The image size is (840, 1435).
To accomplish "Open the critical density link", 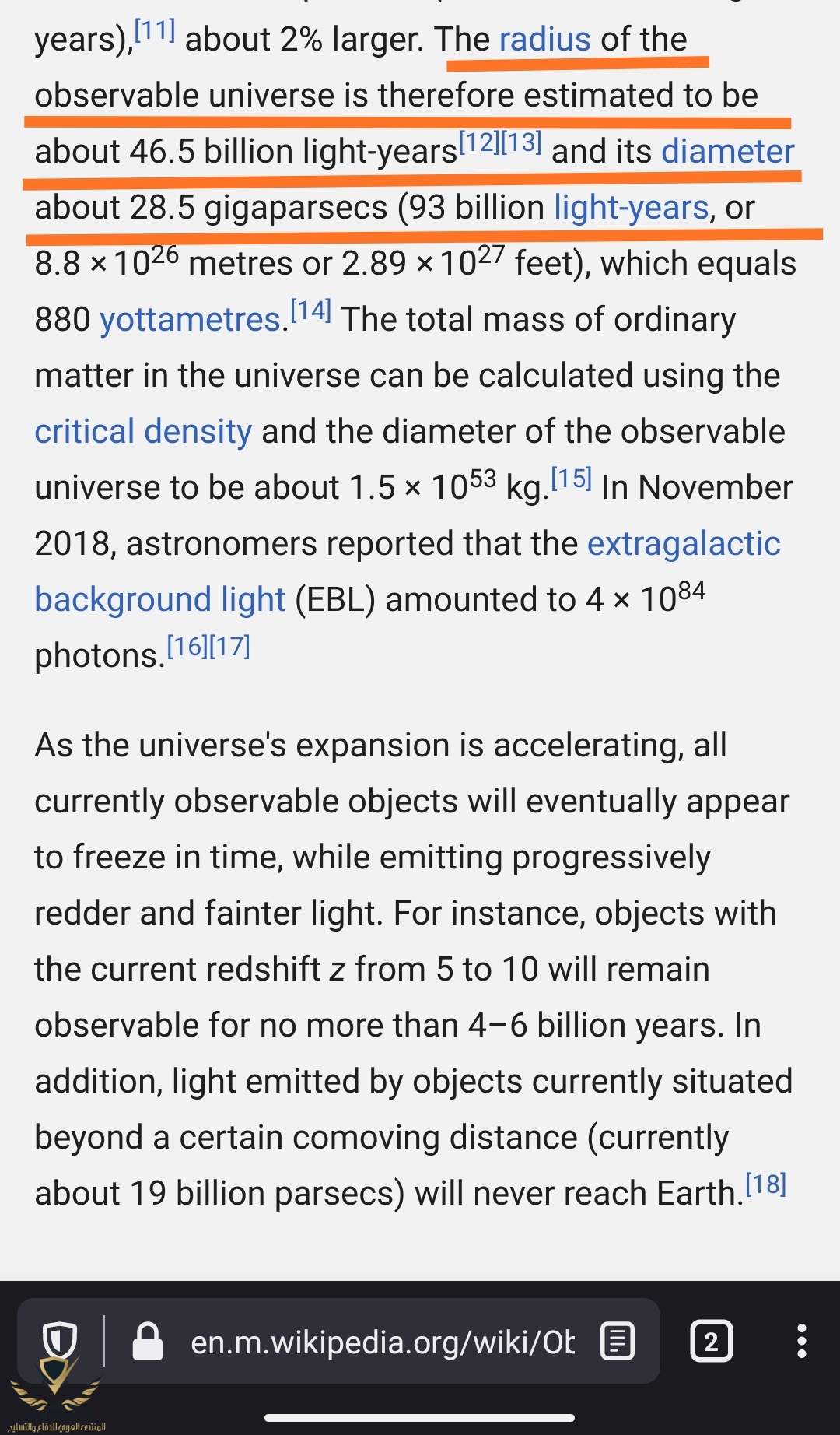I will tap(143, 432).
